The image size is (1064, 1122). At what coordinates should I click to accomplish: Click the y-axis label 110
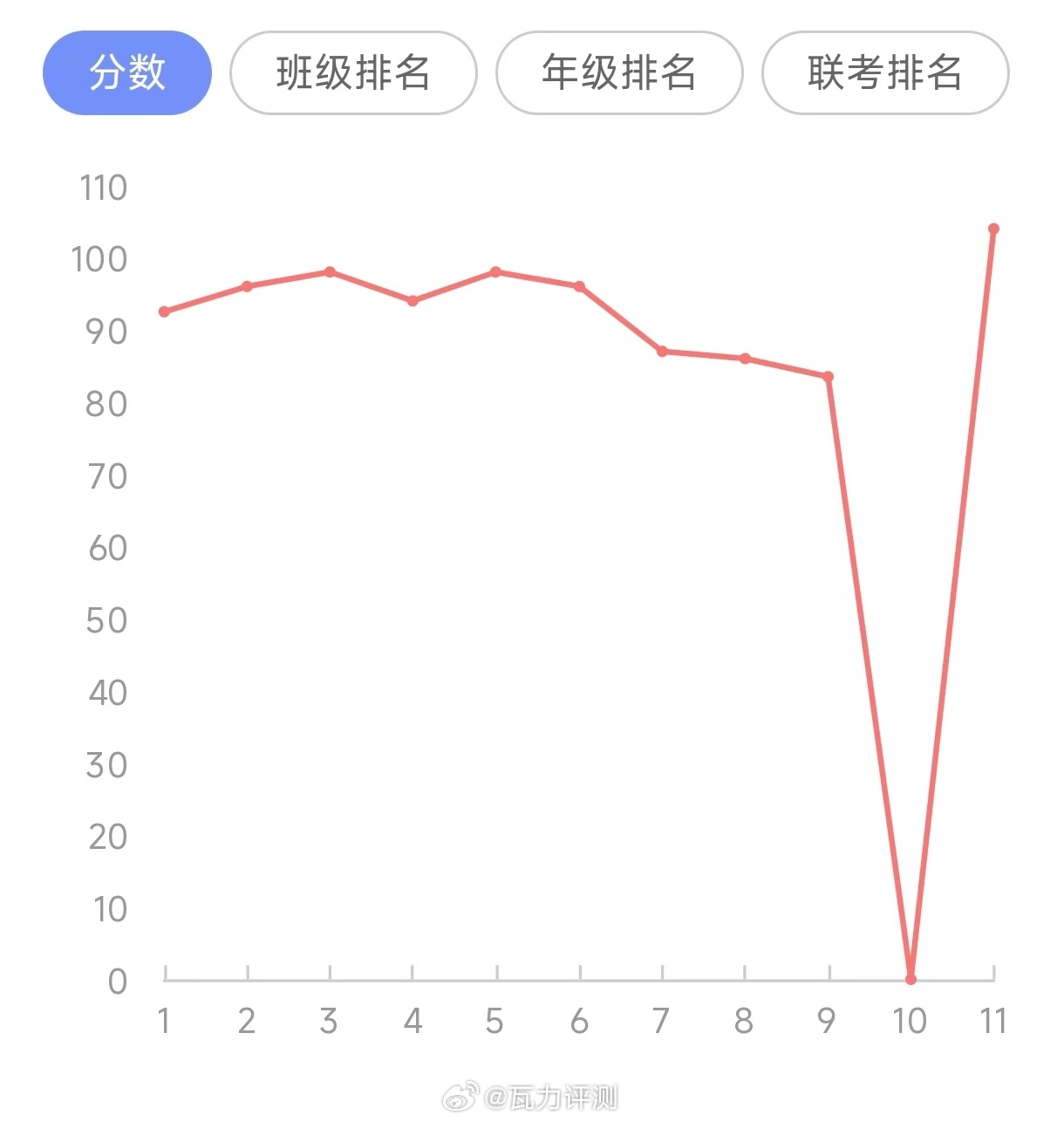point(103,188)
